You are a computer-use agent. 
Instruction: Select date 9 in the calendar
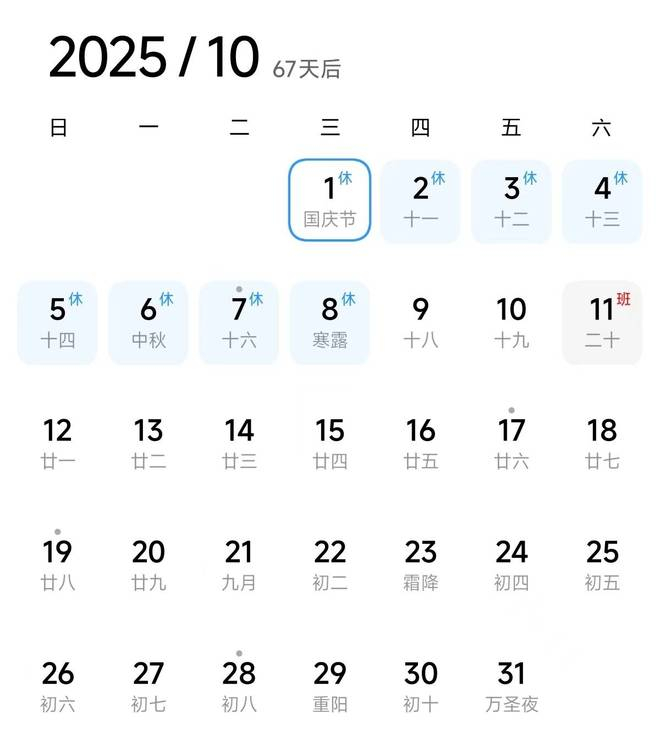421,322
